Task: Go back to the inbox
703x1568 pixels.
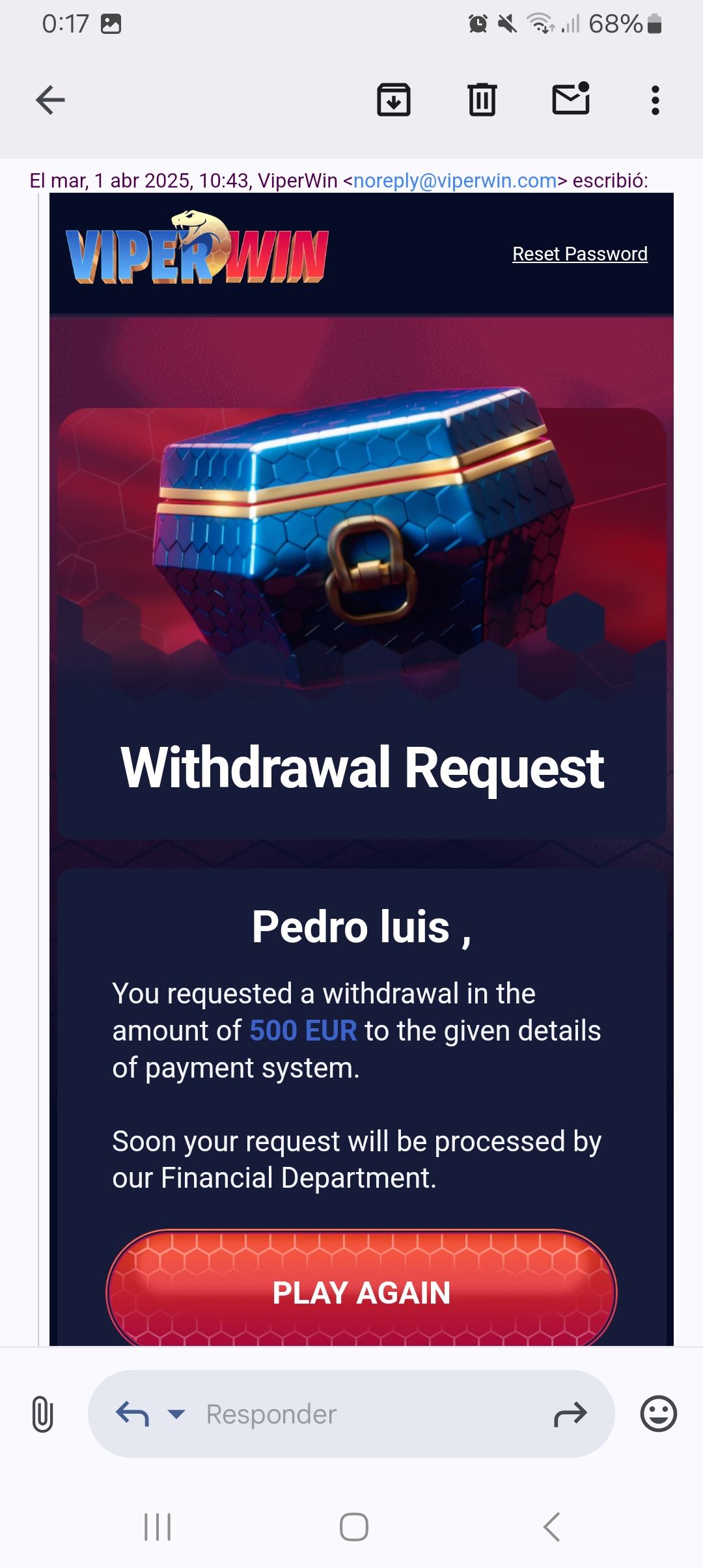Action: pyautogui.click(x=50, y=100)
